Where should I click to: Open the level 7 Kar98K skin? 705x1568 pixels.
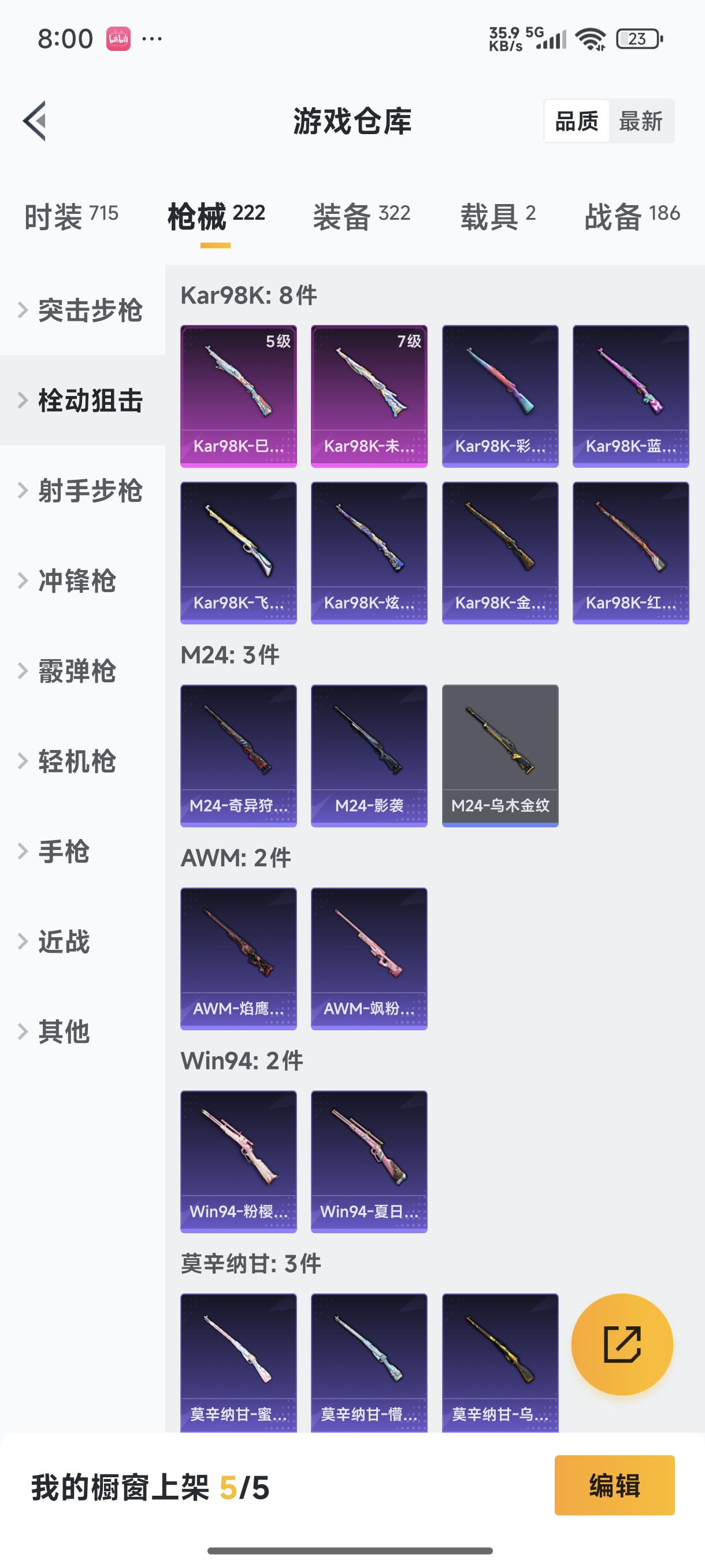click(x=369, y=395)
